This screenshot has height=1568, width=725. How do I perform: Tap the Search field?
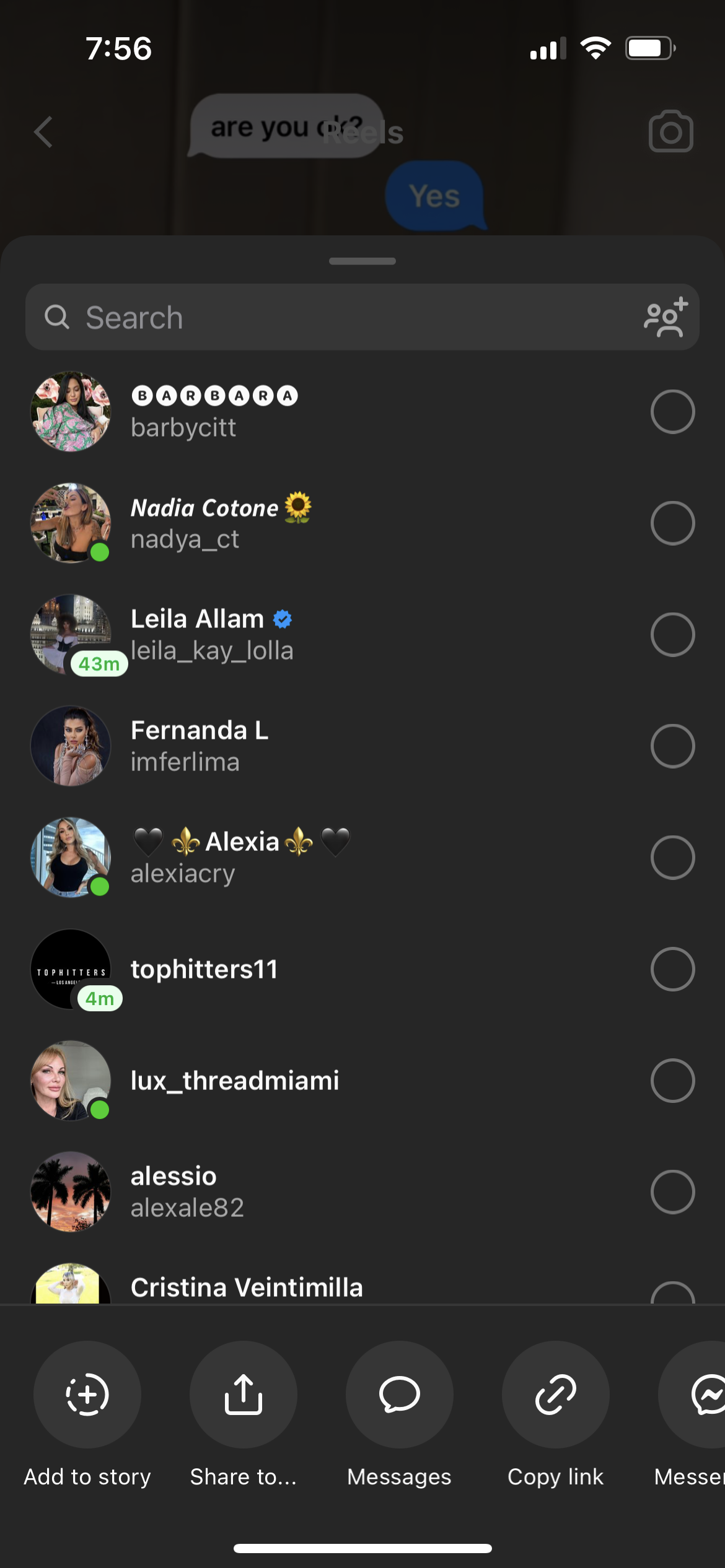click(335, 317)
